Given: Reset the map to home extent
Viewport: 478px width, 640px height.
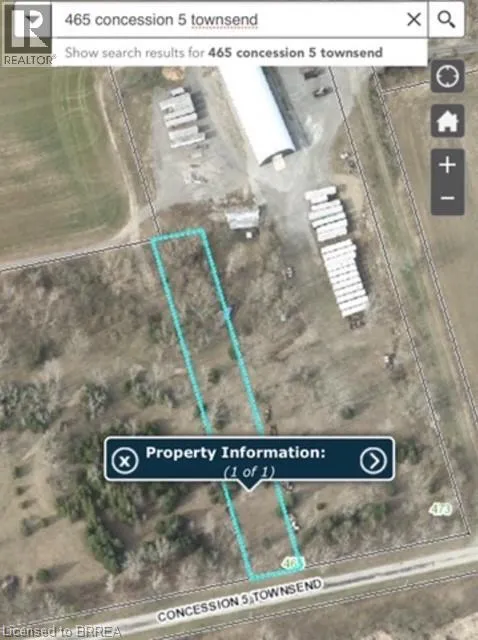Looking at the screenshot, I should 447,121.
